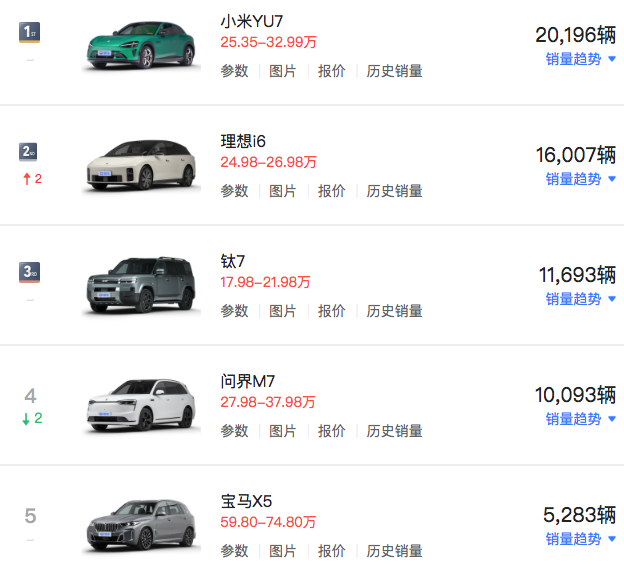Open 宝马X5 car details
This screenshot has width=624, height=577.
pos(248,501)
